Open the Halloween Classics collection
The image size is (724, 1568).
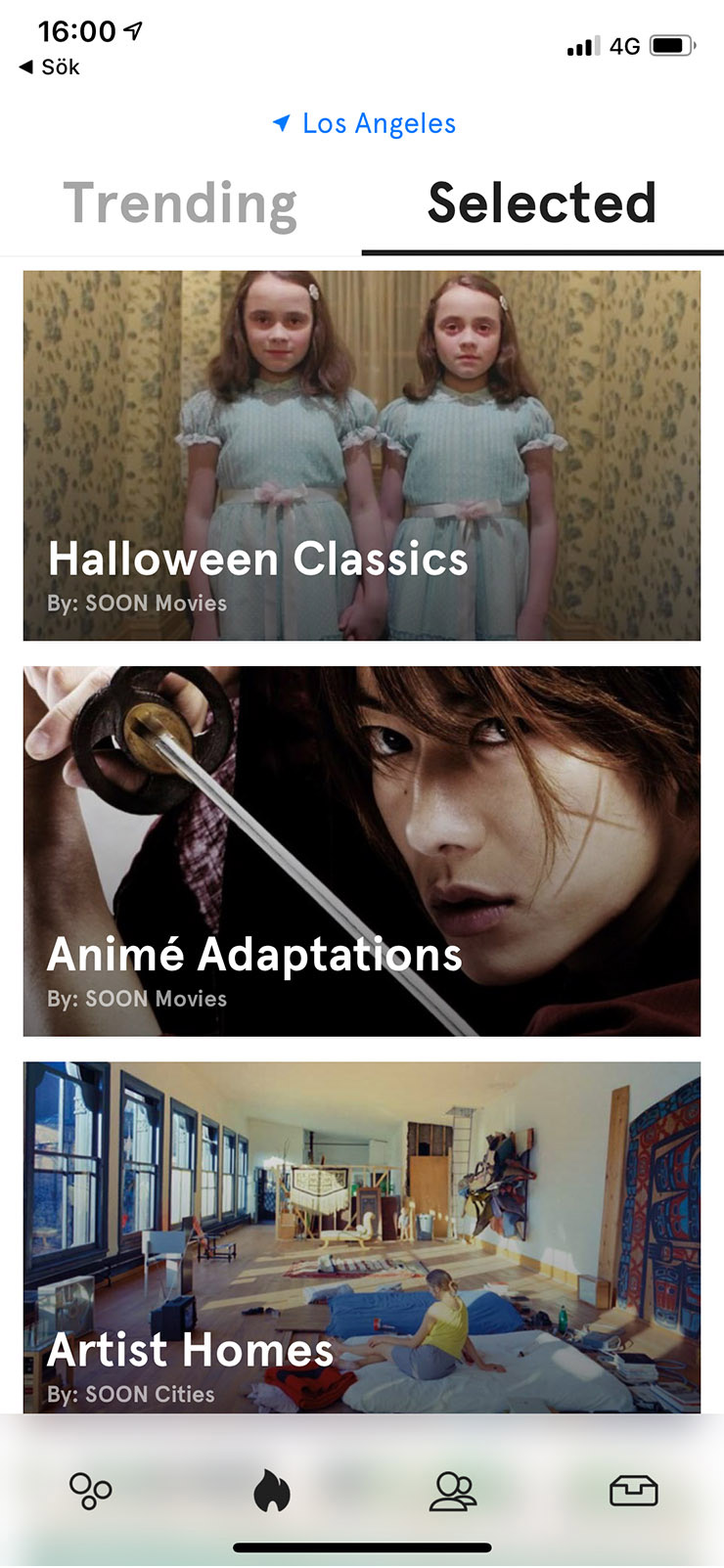pos(362,456)
